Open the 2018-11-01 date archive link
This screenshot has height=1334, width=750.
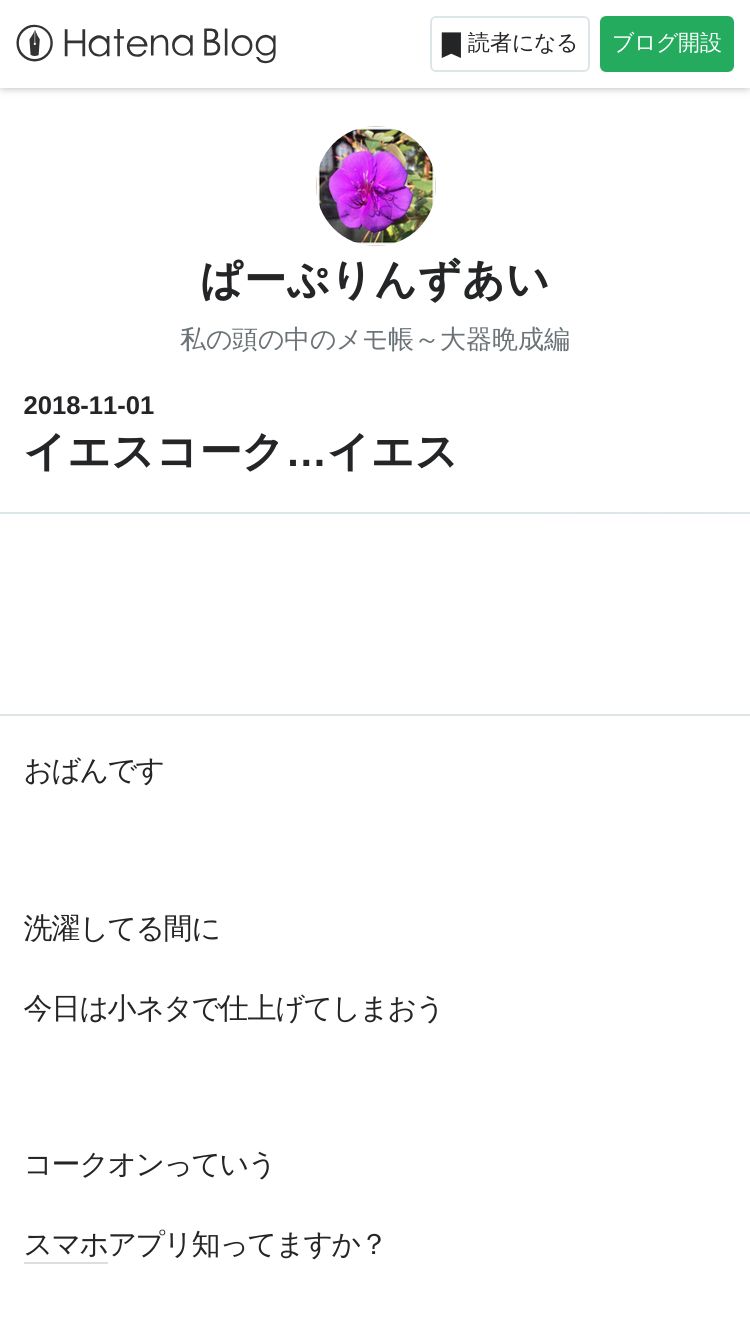[89, 405]
